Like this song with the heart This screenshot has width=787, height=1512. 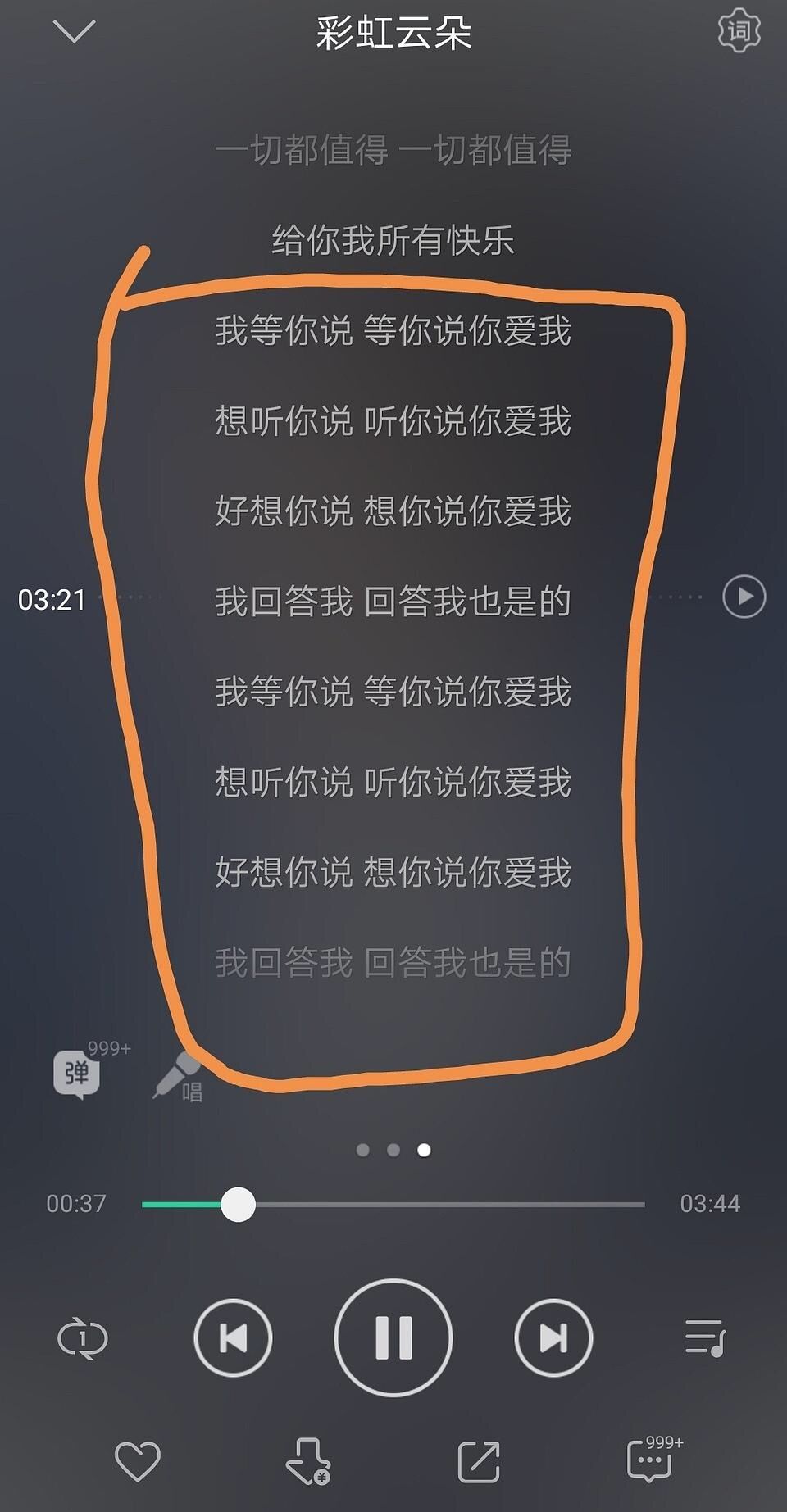137,1460
